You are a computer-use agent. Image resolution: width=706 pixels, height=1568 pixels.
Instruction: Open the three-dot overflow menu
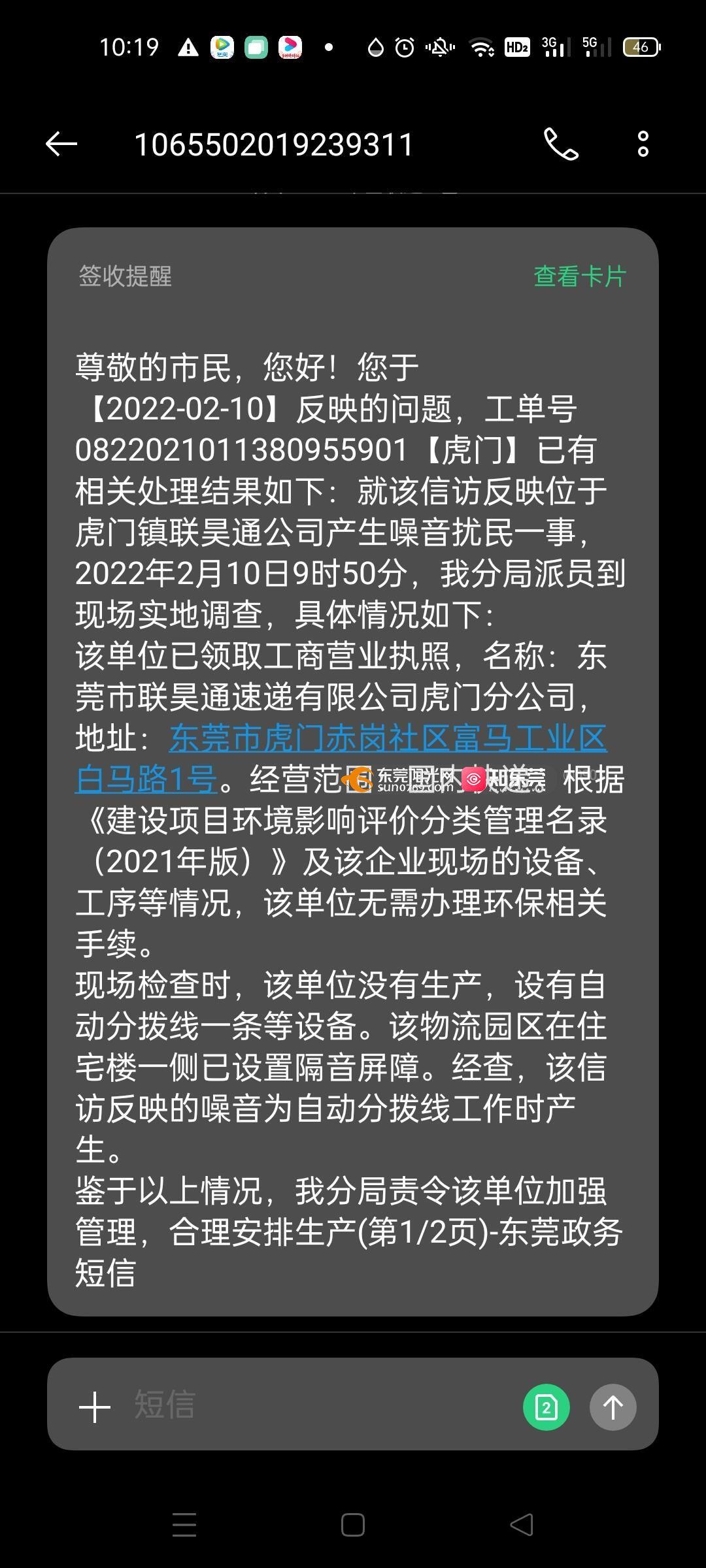pyautogui.click(x=643, y=144)
